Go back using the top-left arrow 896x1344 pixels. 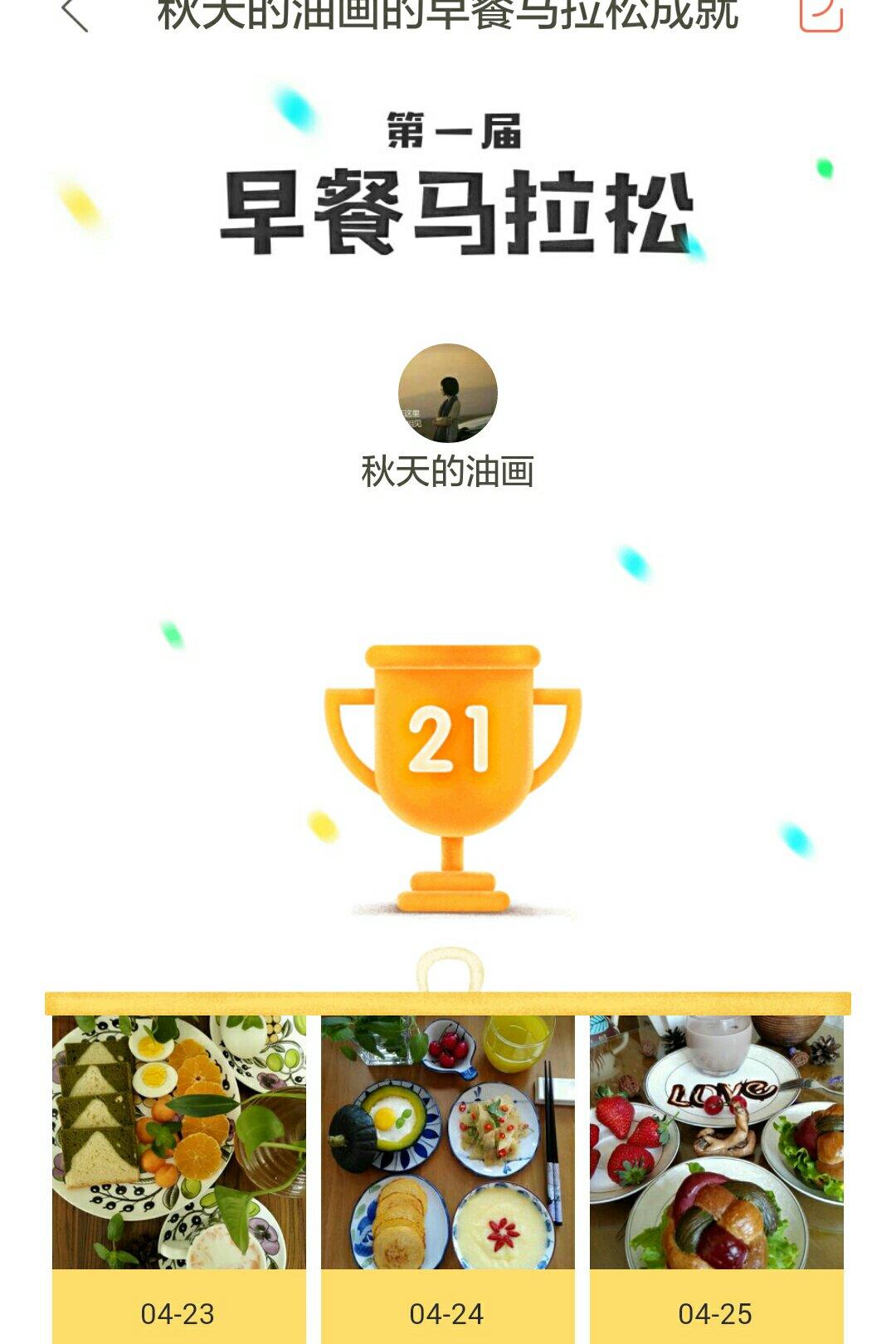pyautogui.click(x=75, y=14)
